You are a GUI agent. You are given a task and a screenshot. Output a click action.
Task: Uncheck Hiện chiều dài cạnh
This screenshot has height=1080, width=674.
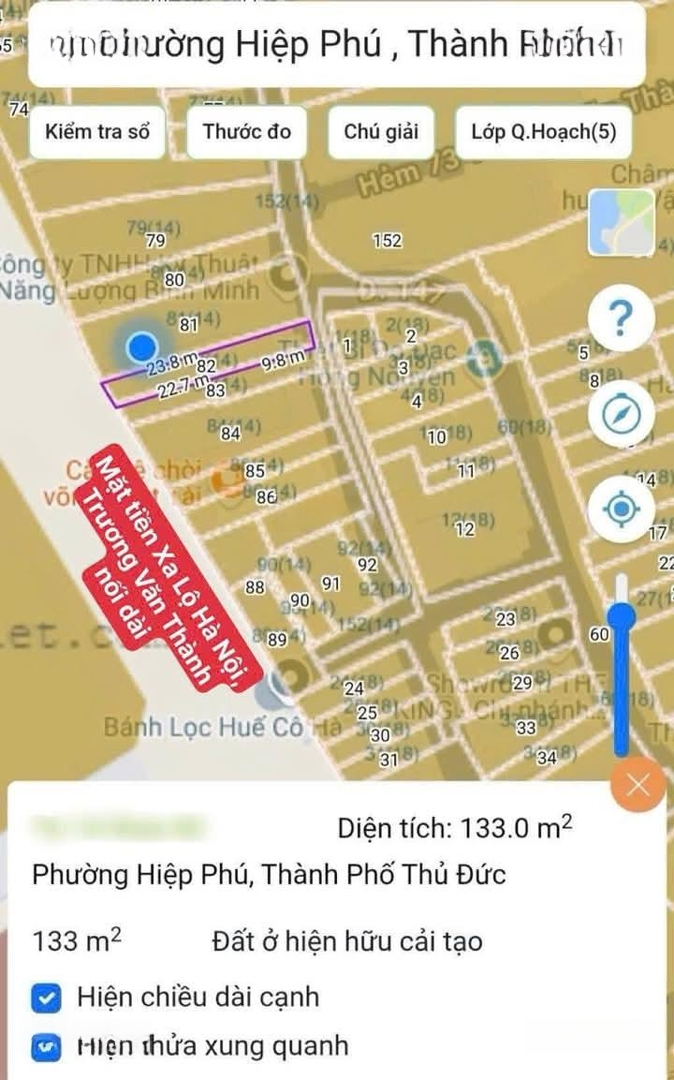pos(46,997)
